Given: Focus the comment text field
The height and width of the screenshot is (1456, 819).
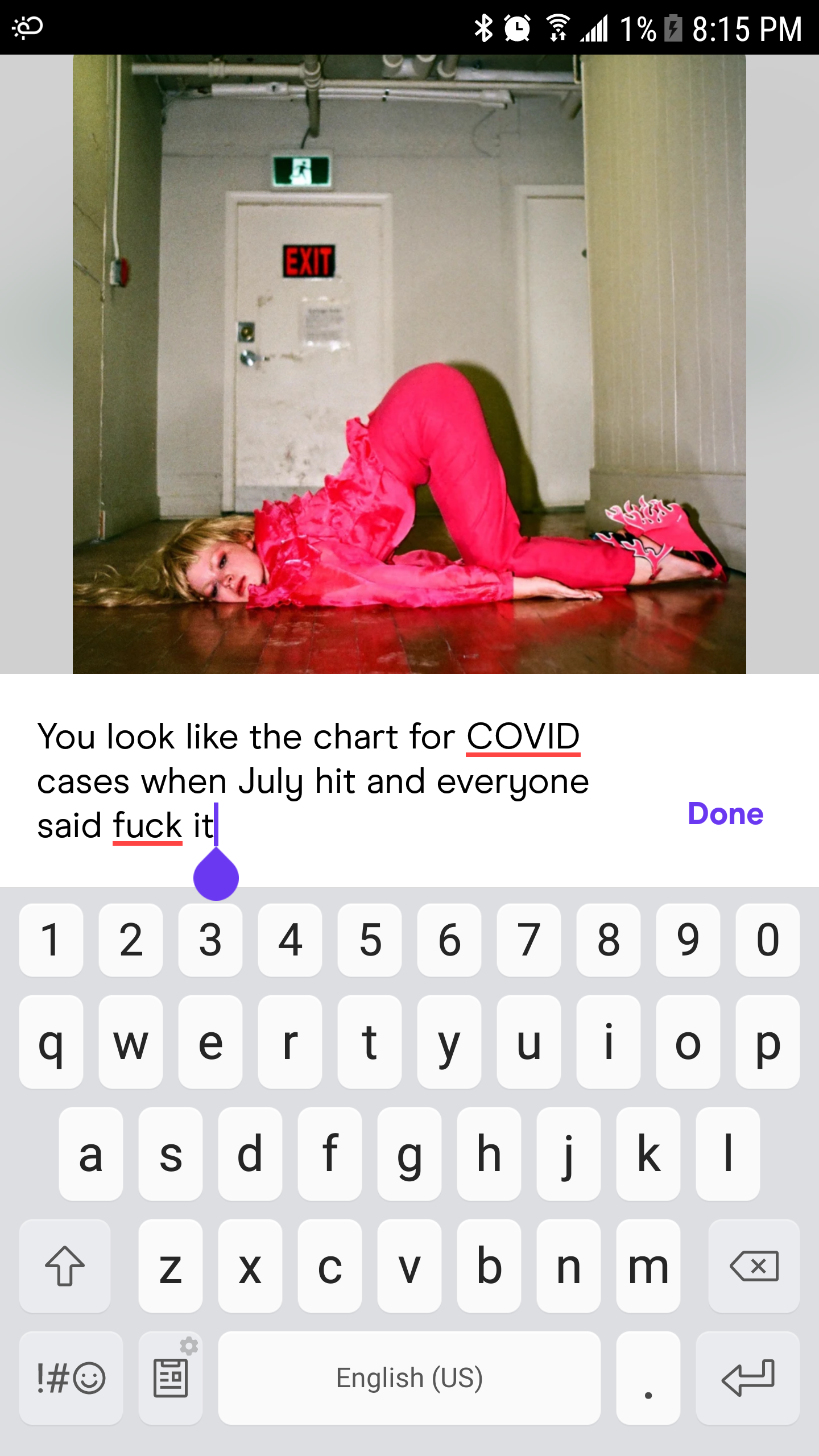Looking at the screenshot, I should [313, 780].
